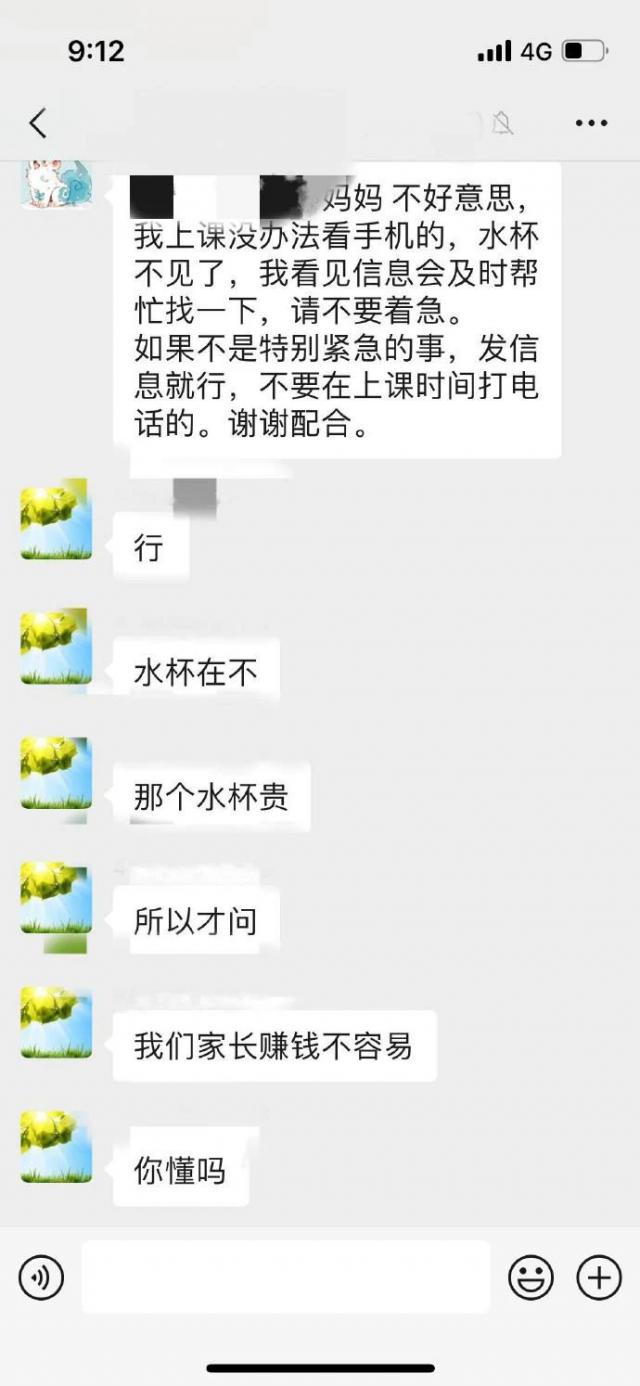Viewport: 640px width, 1386px height.
Task: Open the emoji picker
Action: pos(531,1277)
